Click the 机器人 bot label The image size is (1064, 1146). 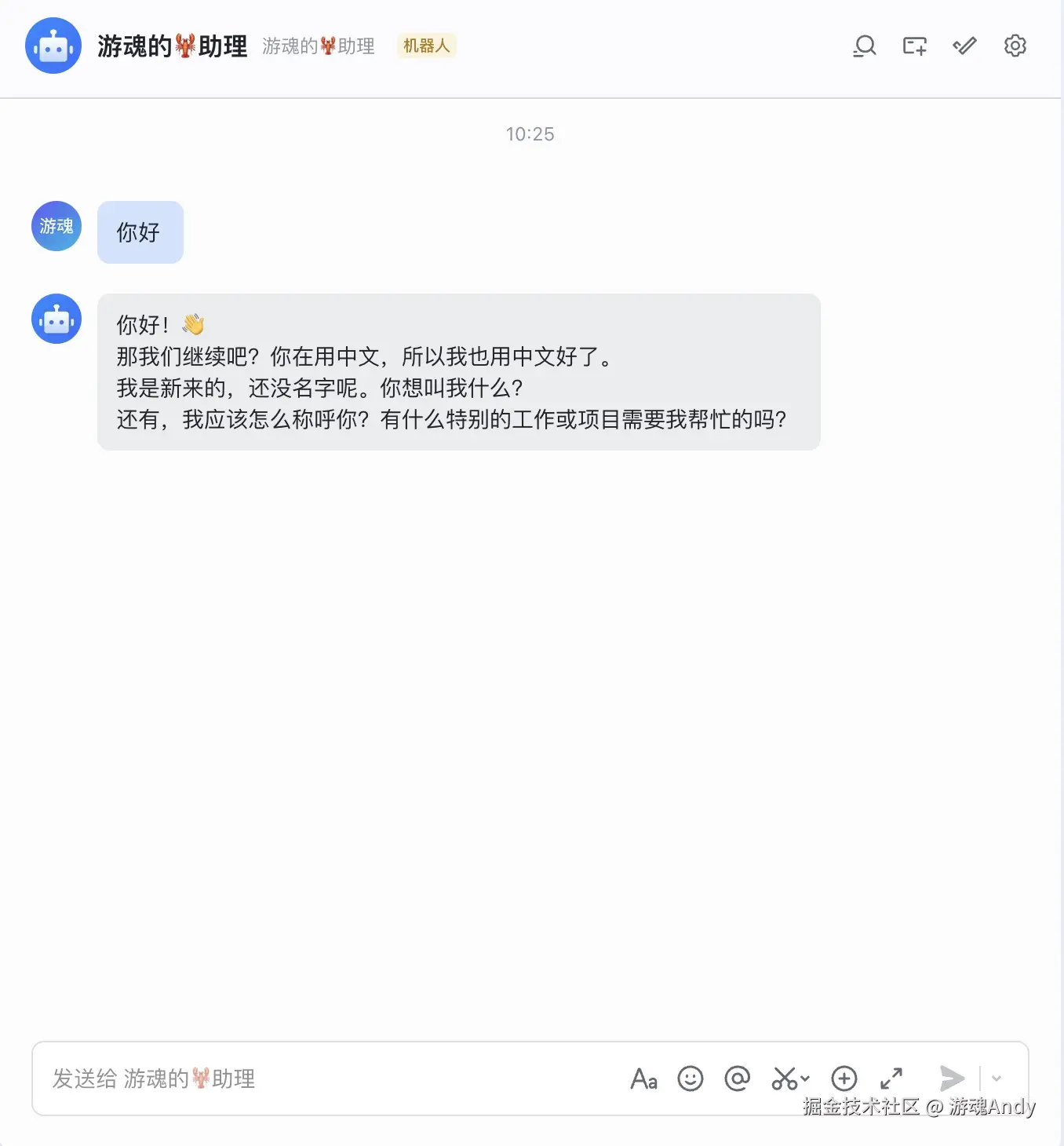pos(426,46)
